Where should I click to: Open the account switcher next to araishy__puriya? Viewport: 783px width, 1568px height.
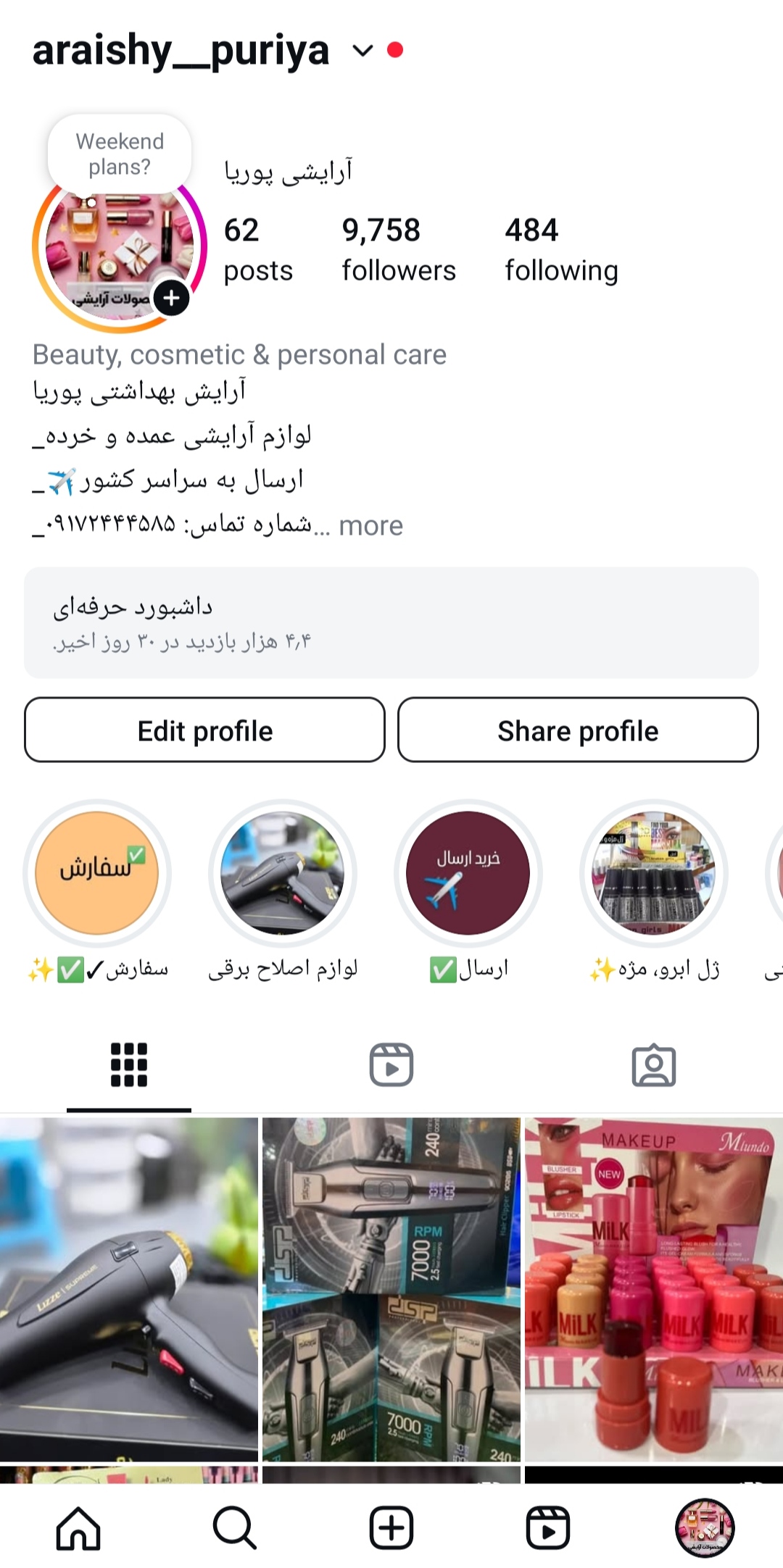click(362, 51)
